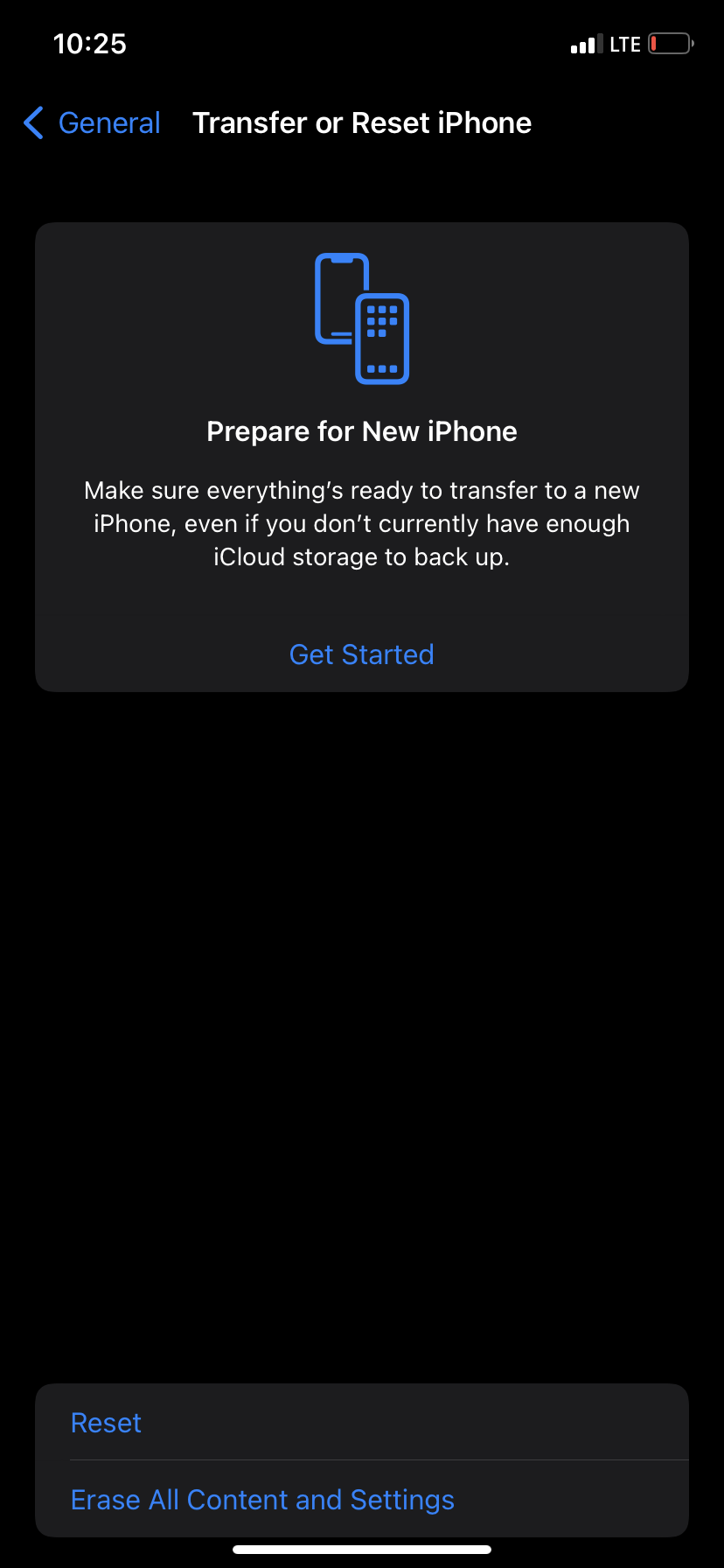
Task: Click the two-phones transfer icon
Action: (361, 319)
